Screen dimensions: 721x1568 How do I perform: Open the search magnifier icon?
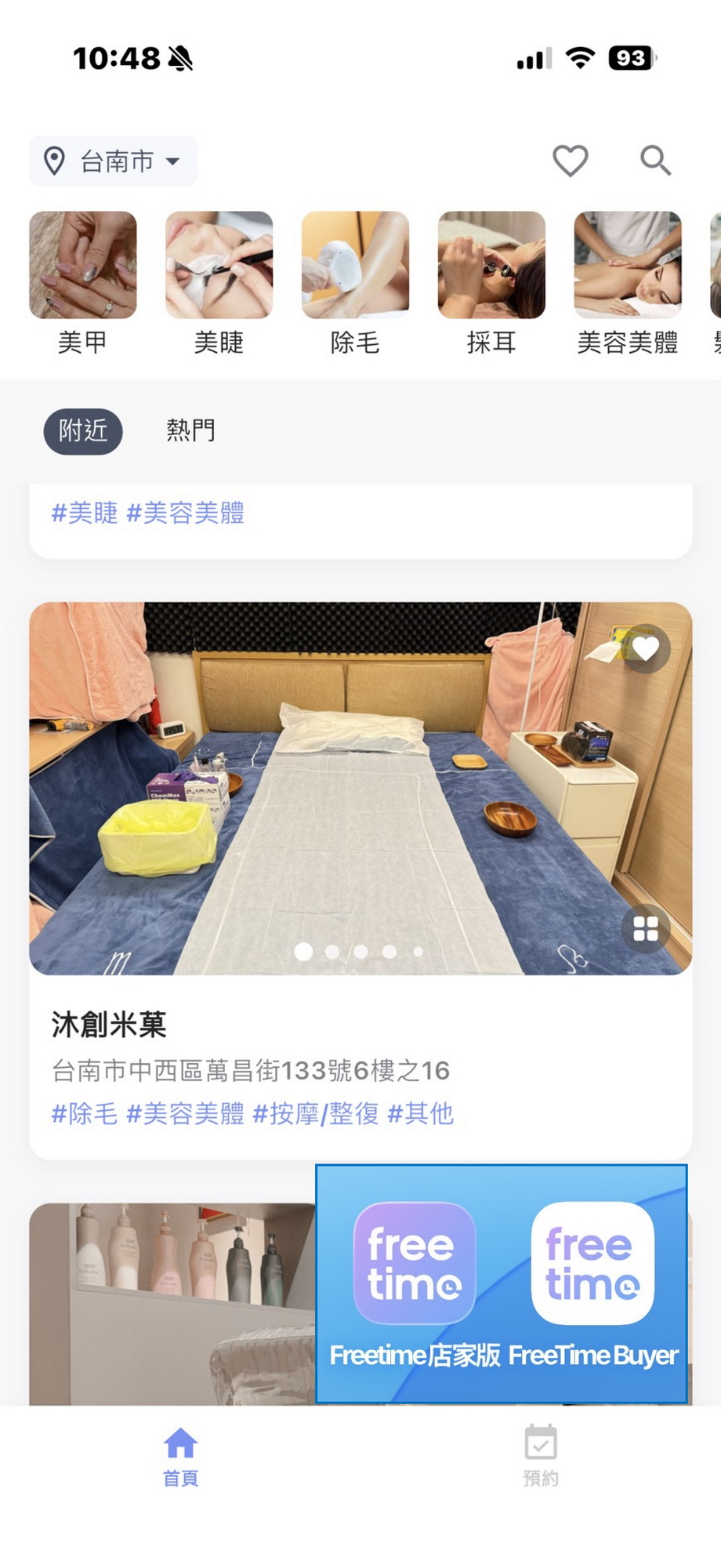(x=654, y=161)
